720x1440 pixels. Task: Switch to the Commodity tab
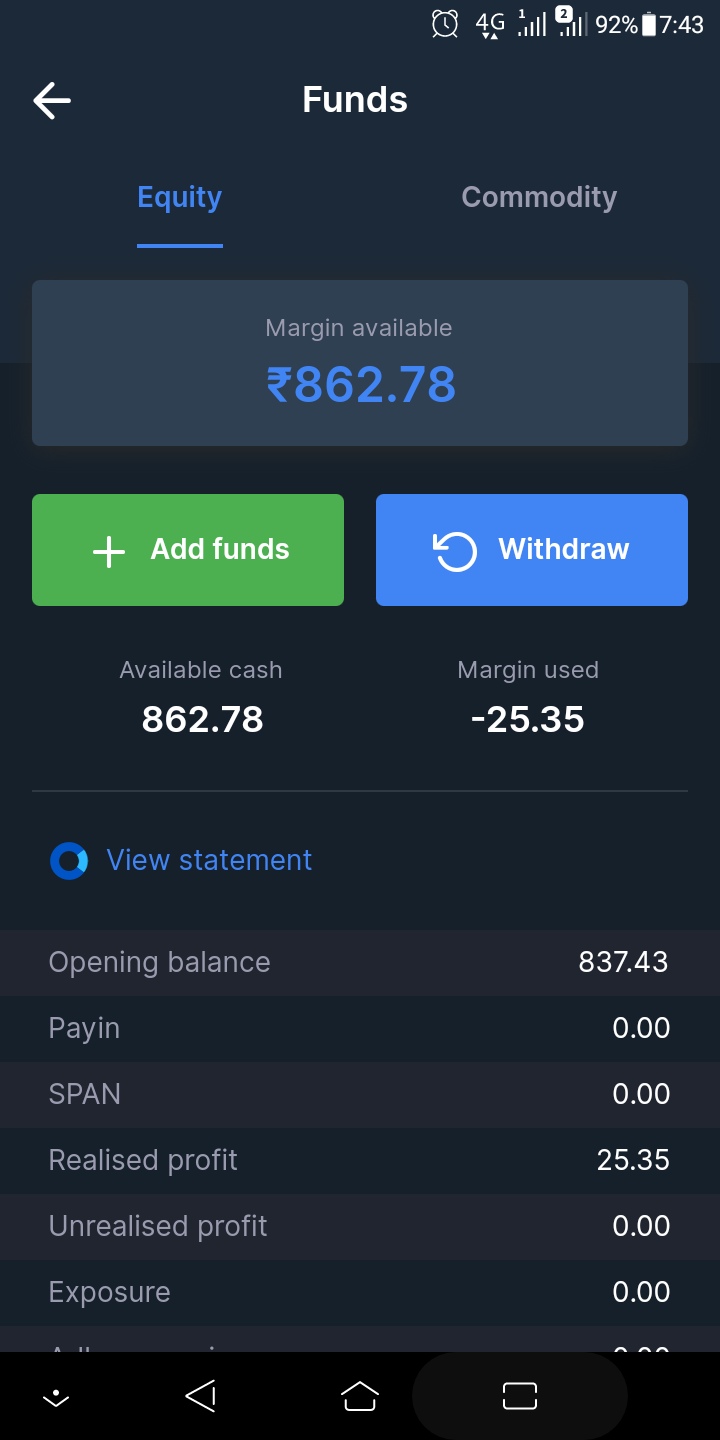(538, 197)
